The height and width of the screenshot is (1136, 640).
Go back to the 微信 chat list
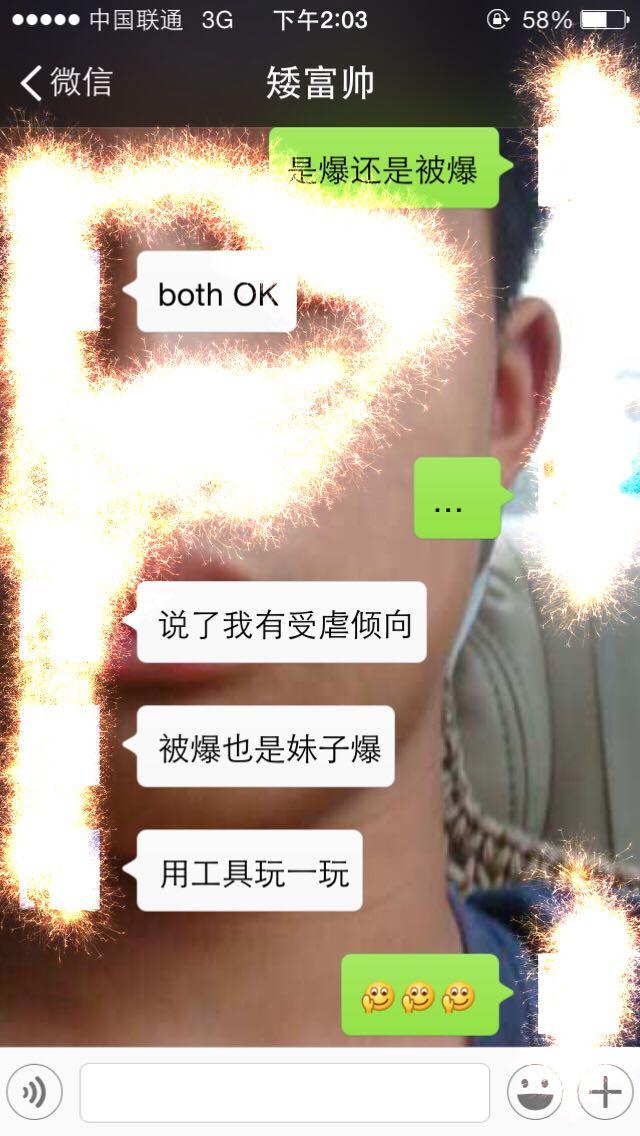point(66,83)
